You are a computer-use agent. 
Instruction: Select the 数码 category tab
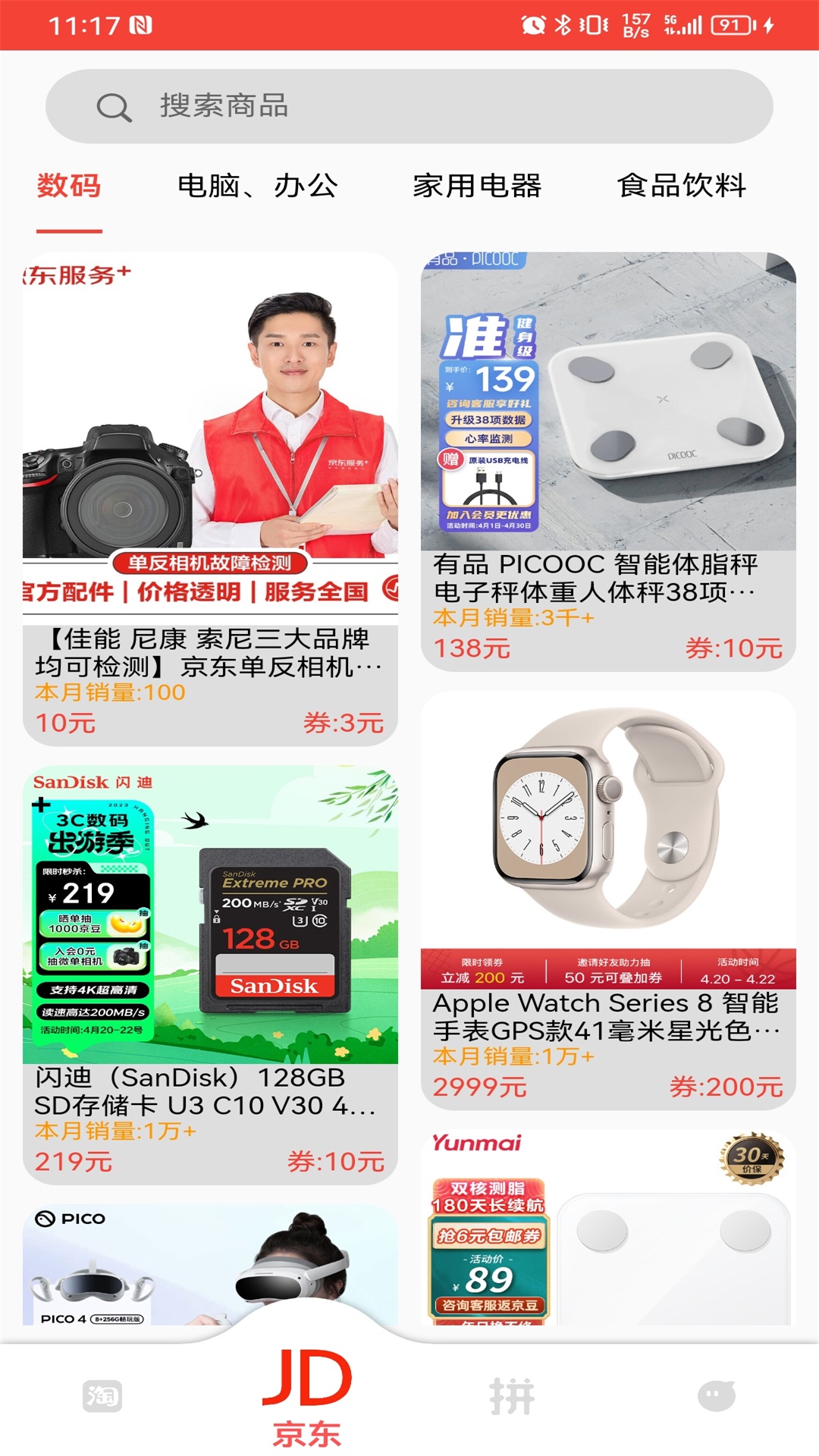(x=69, y=187)
